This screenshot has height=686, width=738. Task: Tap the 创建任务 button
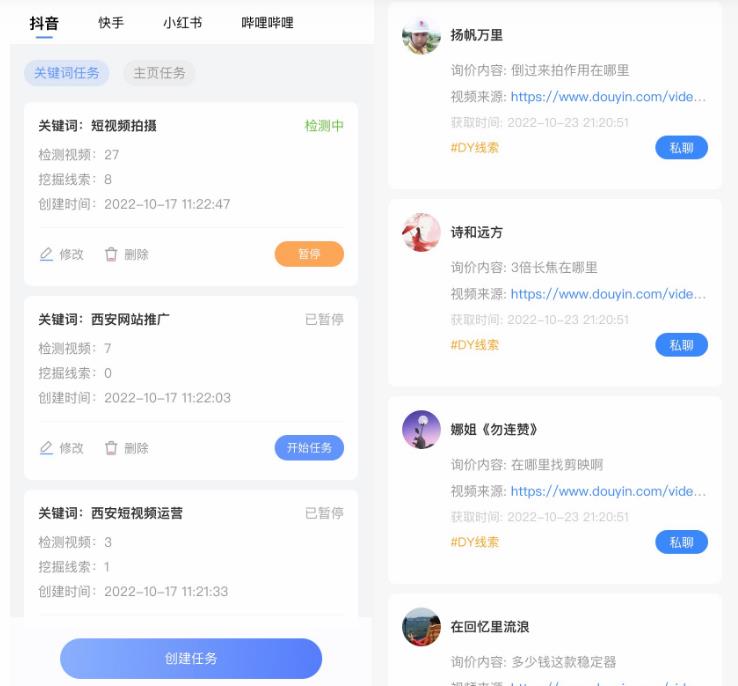[191, 659]
